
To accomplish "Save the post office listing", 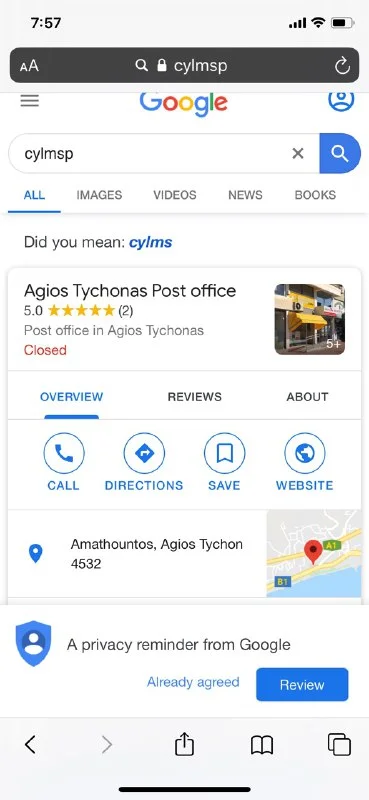I will click(x=224, y=462).
